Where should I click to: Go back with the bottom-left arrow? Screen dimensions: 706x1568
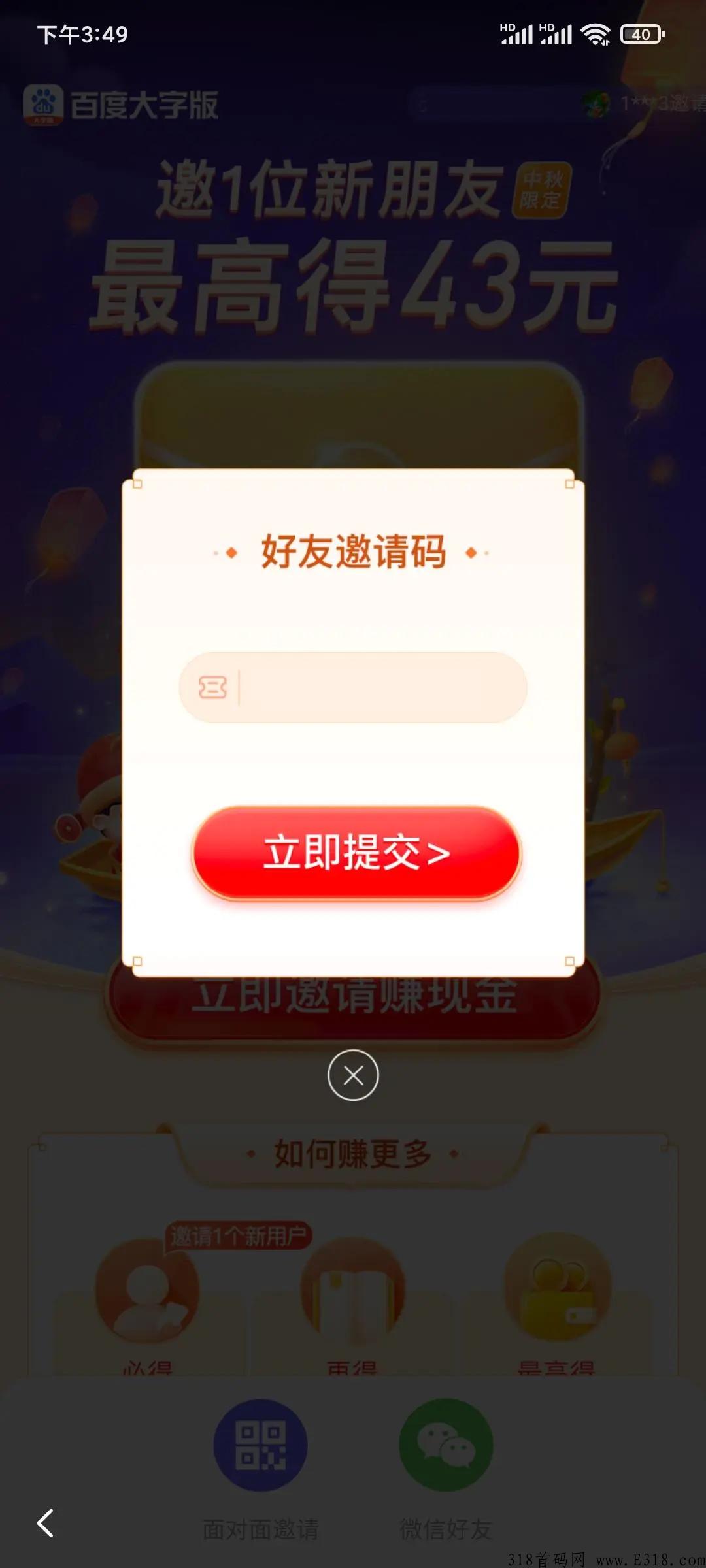[x=45, y=1523]
